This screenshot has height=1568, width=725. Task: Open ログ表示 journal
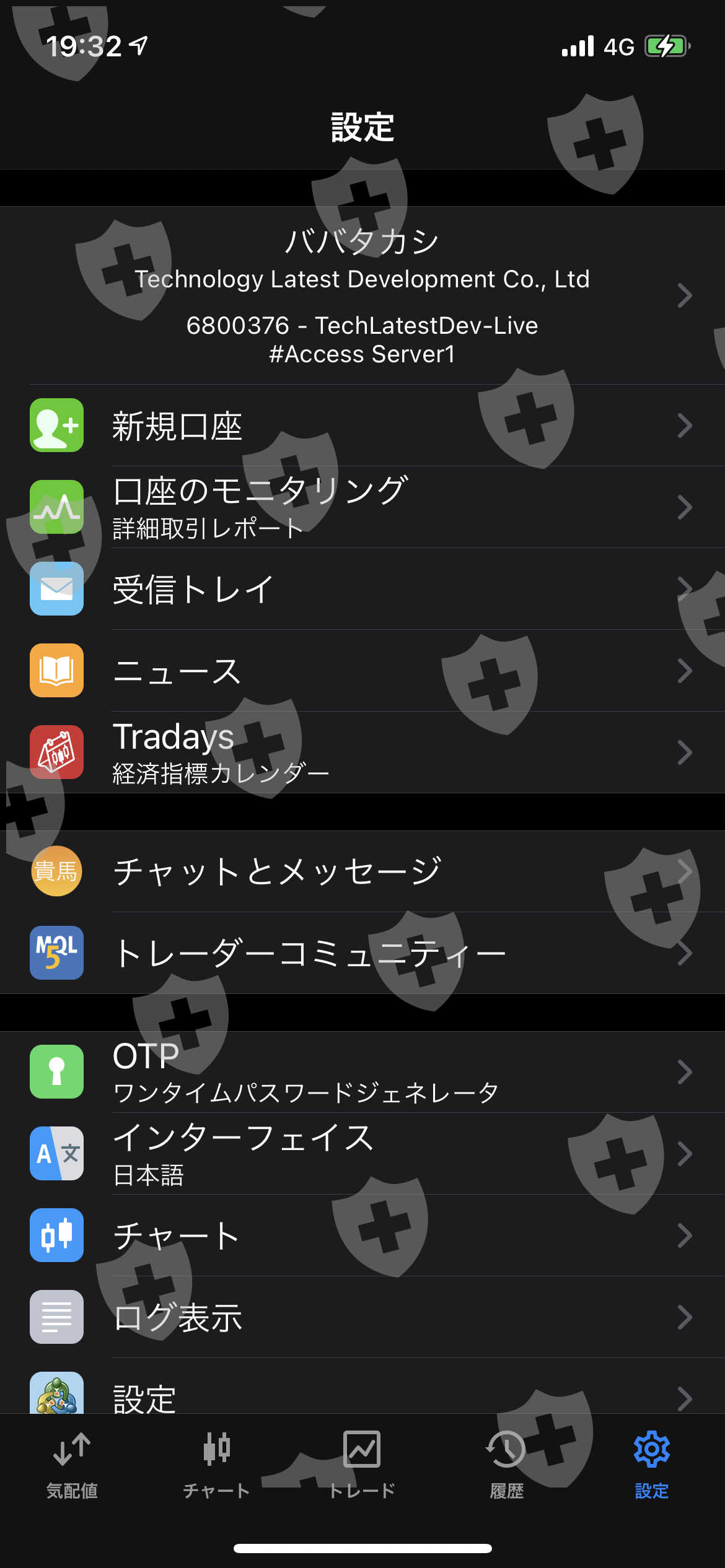(362, 1317)
